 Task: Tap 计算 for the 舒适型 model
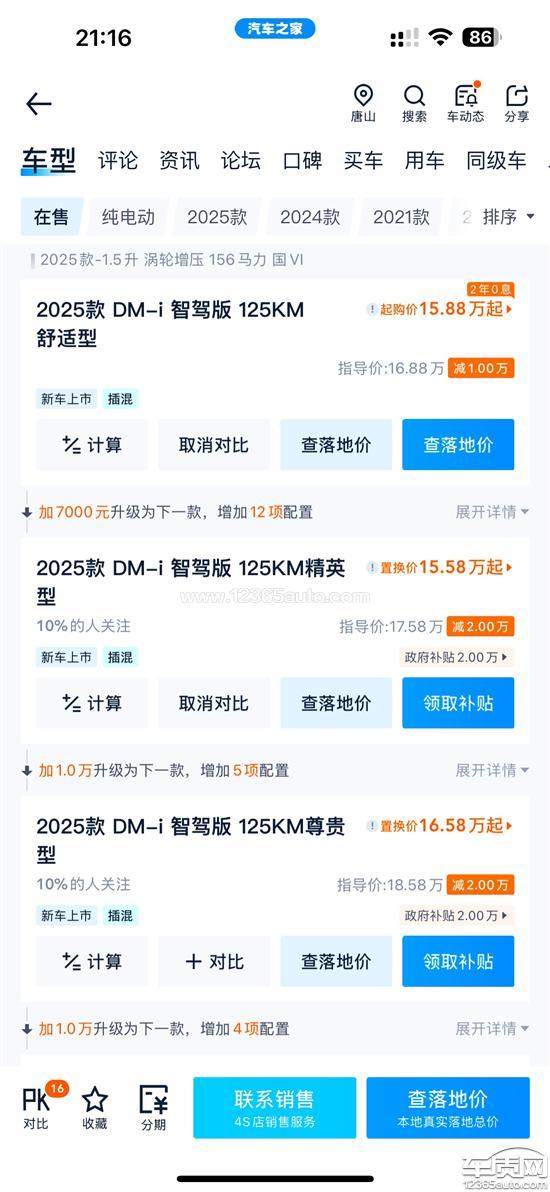pyautogui.click(x=92, y=445)
